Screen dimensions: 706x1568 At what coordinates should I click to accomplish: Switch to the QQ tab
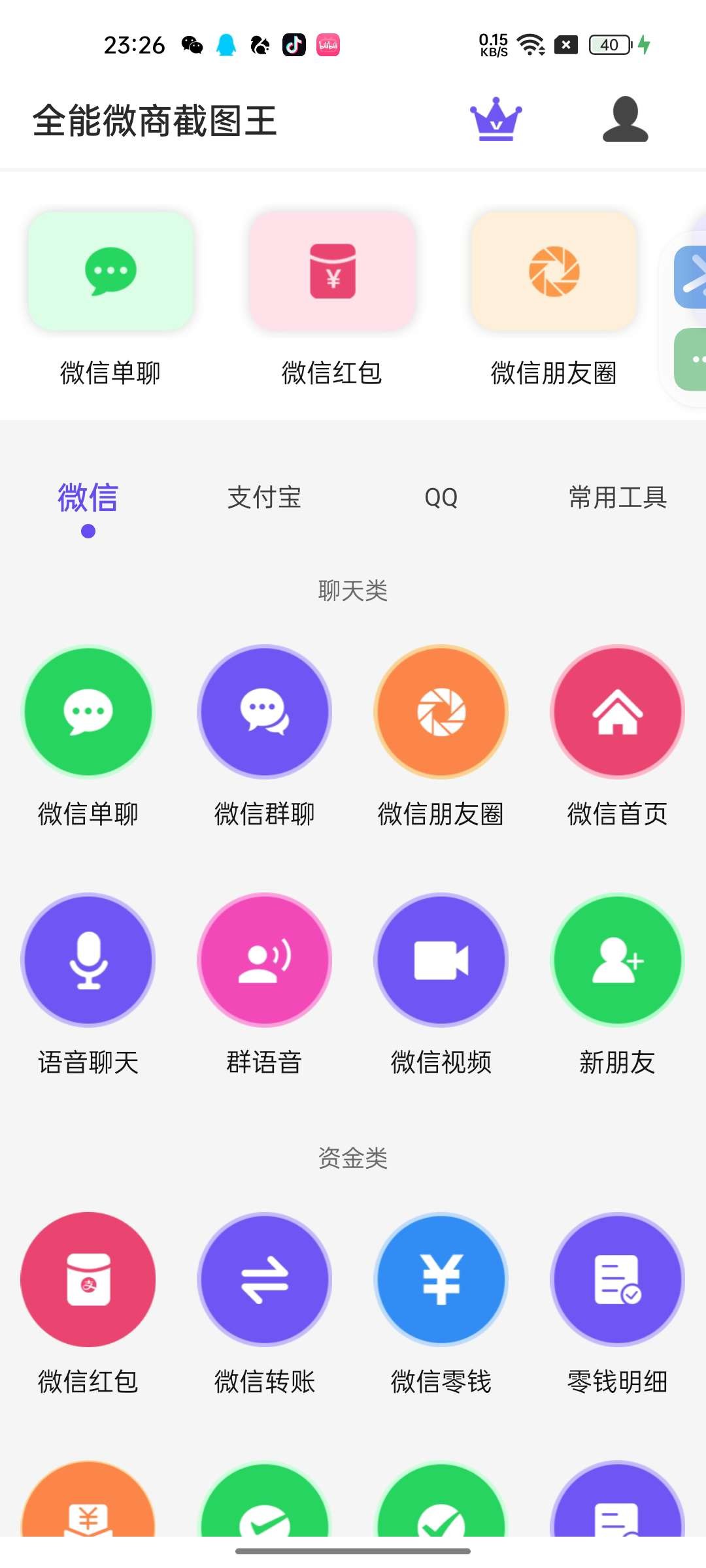[441, 498]
